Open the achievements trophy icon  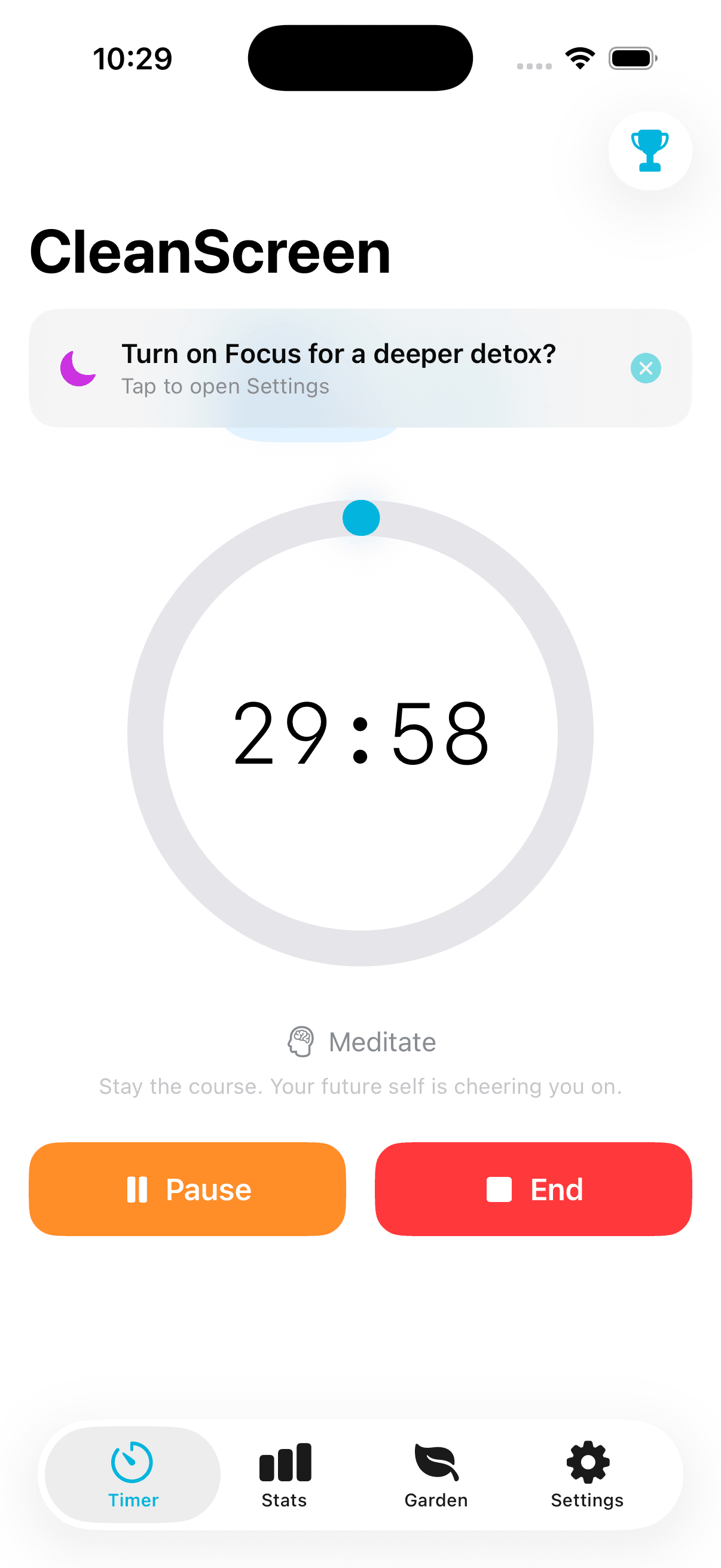pyautogui.click(x=649, y=151)
